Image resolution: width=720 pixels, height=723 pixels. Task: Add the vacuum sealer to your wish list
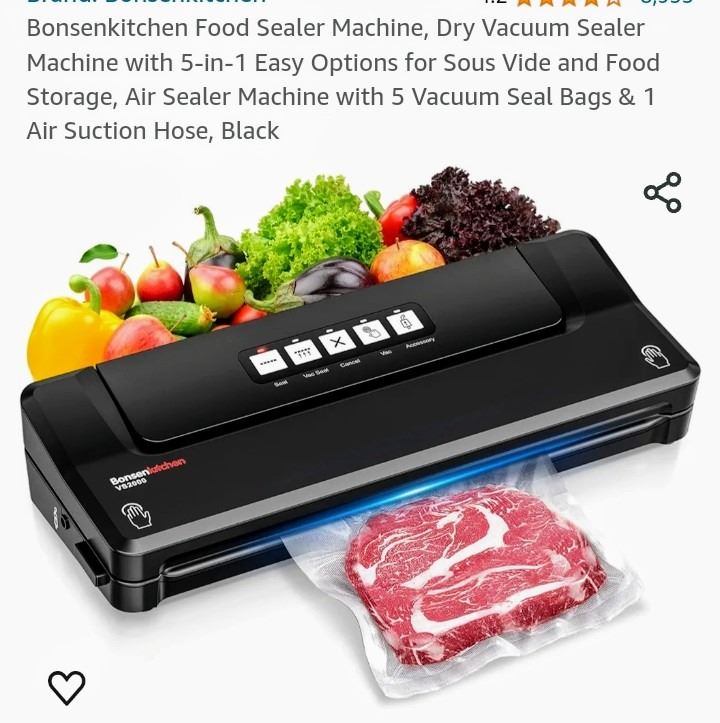coord(67,687)
